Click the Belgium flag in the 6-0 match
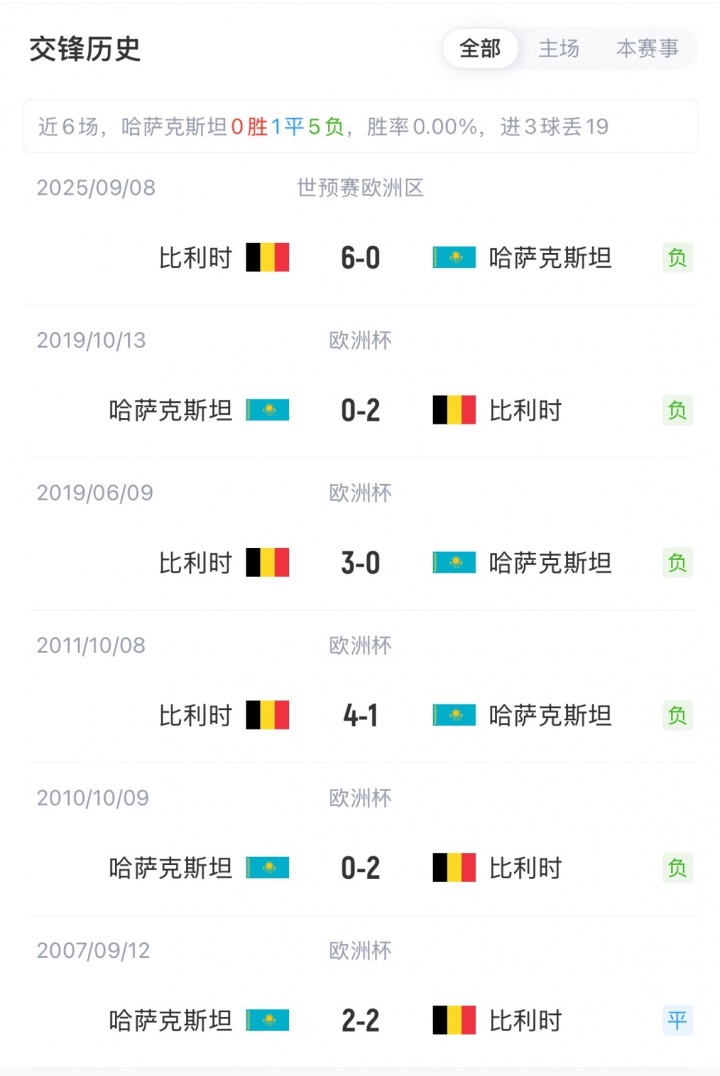Viewport: 720px width, 1076px height. click(x=268, y=257)
